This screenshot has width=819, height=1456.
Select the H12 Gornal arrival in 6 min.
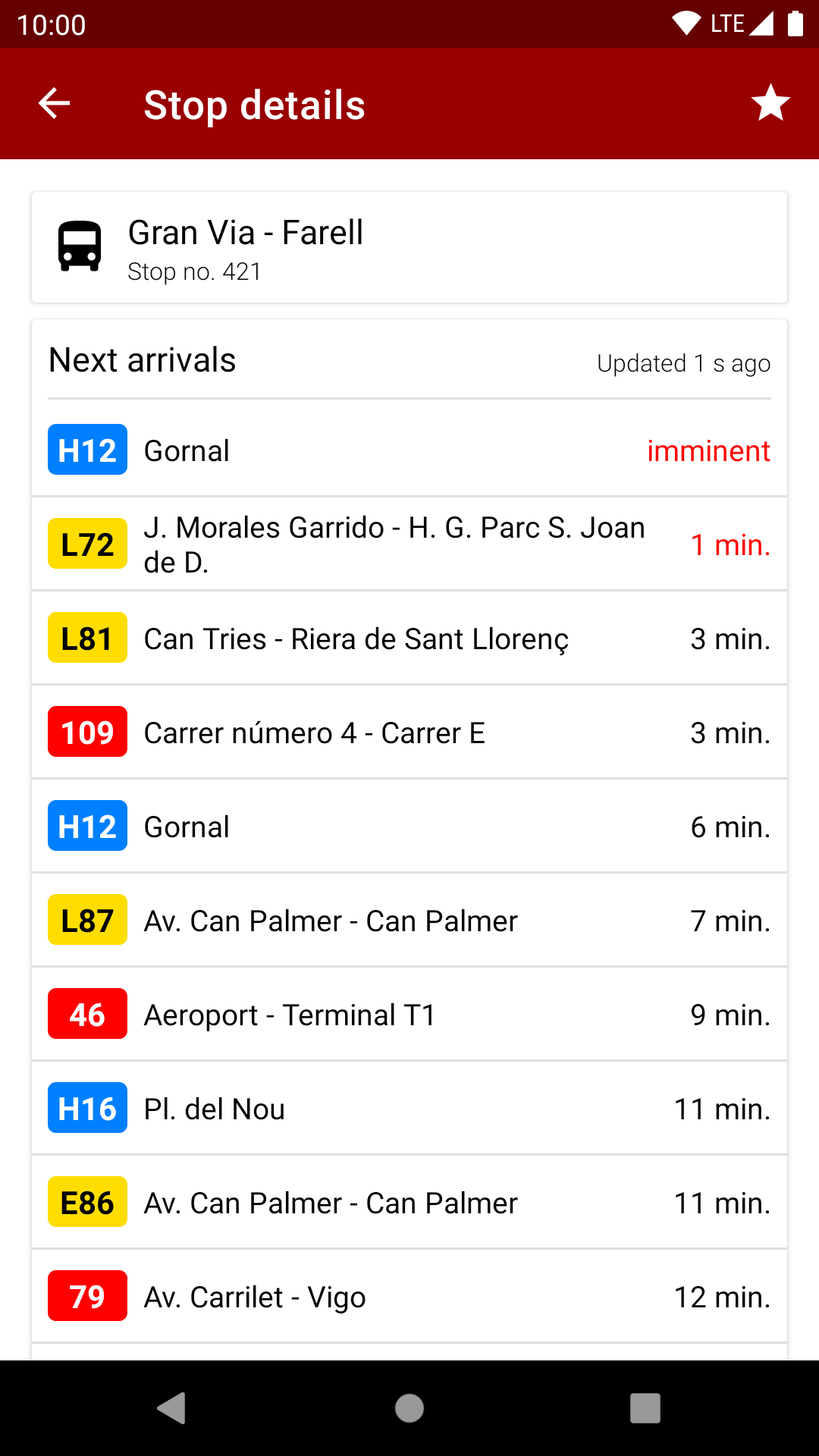coord(409,827)
